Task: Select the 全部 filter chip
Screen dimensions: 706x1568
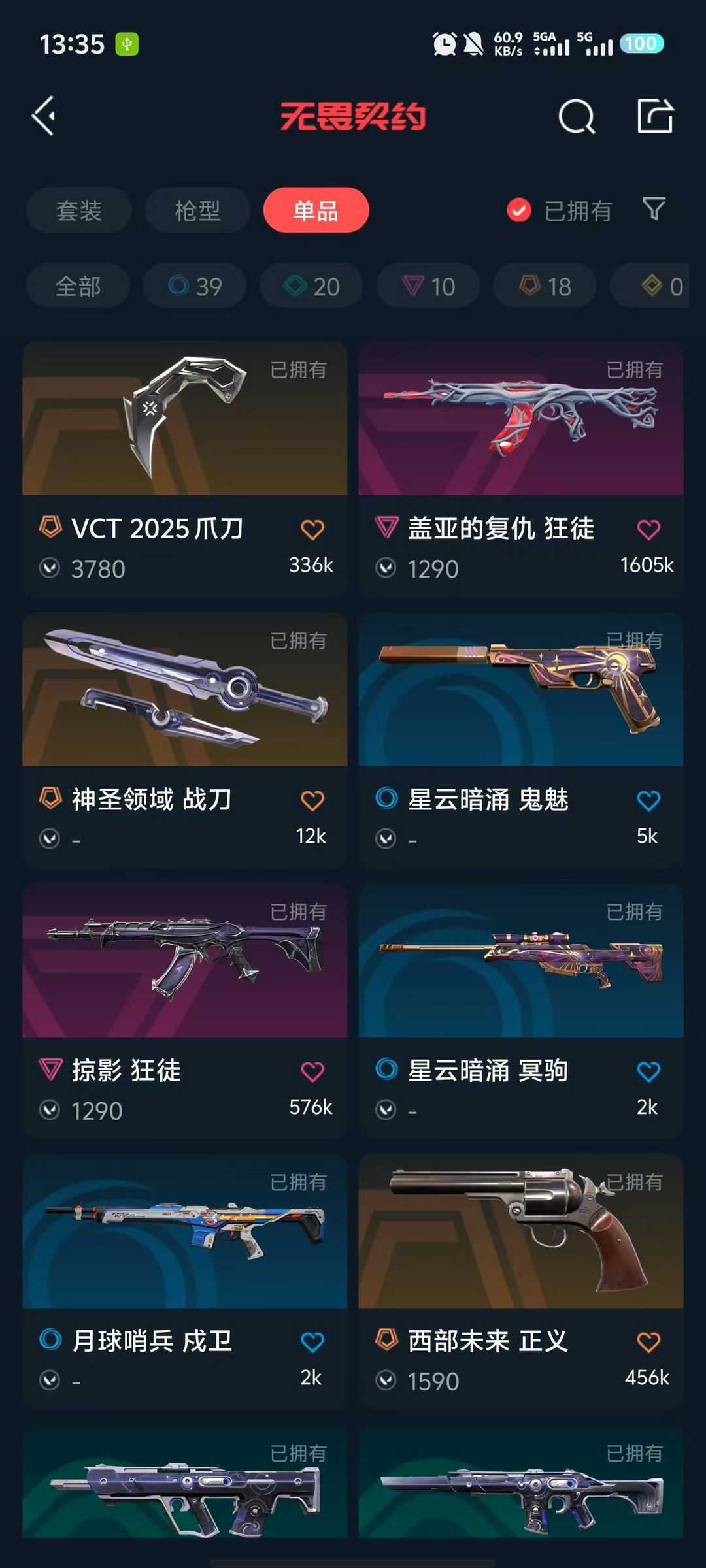Action: point(78,286)
